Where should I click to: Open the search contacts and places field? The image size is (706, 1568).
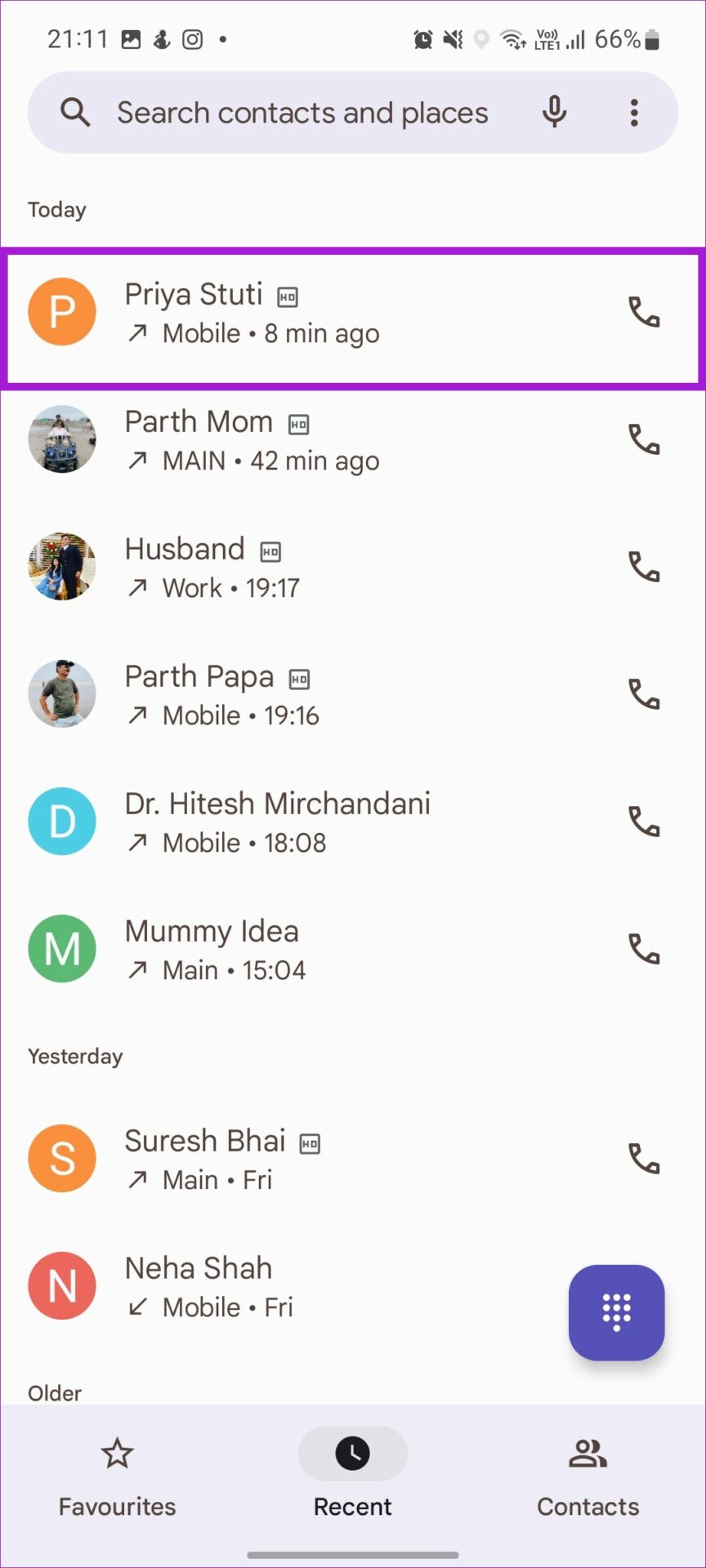(x=302, y=113)
